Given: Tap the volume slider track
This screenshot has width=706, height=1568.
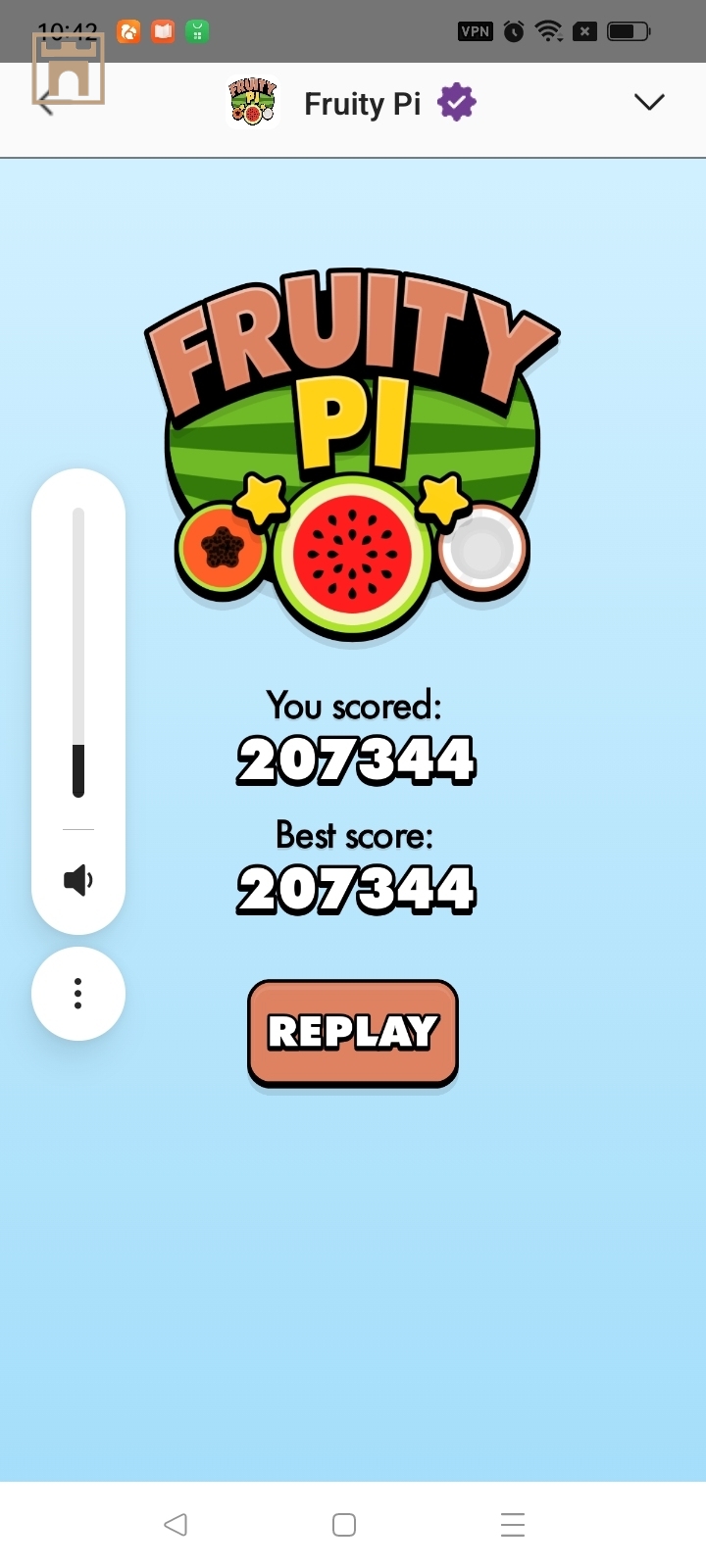Looking at the screenshot, I should (x=78, y=652).
